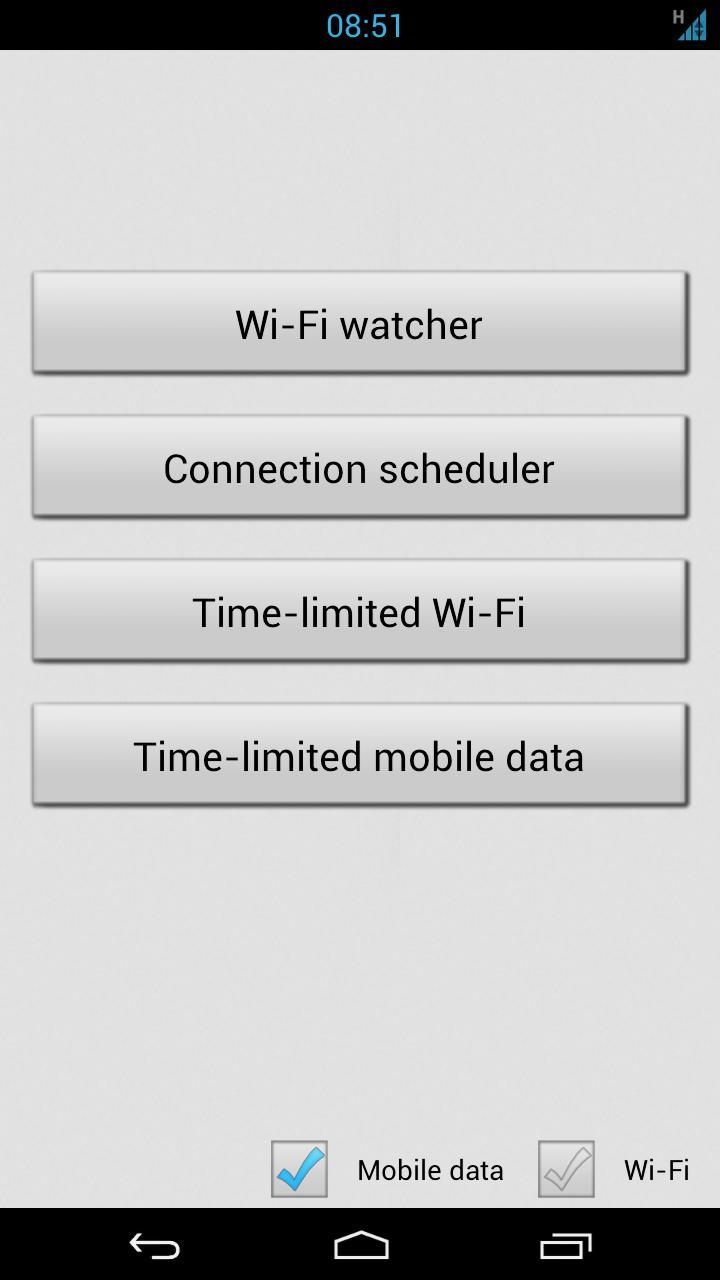Open Wi-Fi watcher
This screenshot has width=720, height=1280.
point(359,322)
